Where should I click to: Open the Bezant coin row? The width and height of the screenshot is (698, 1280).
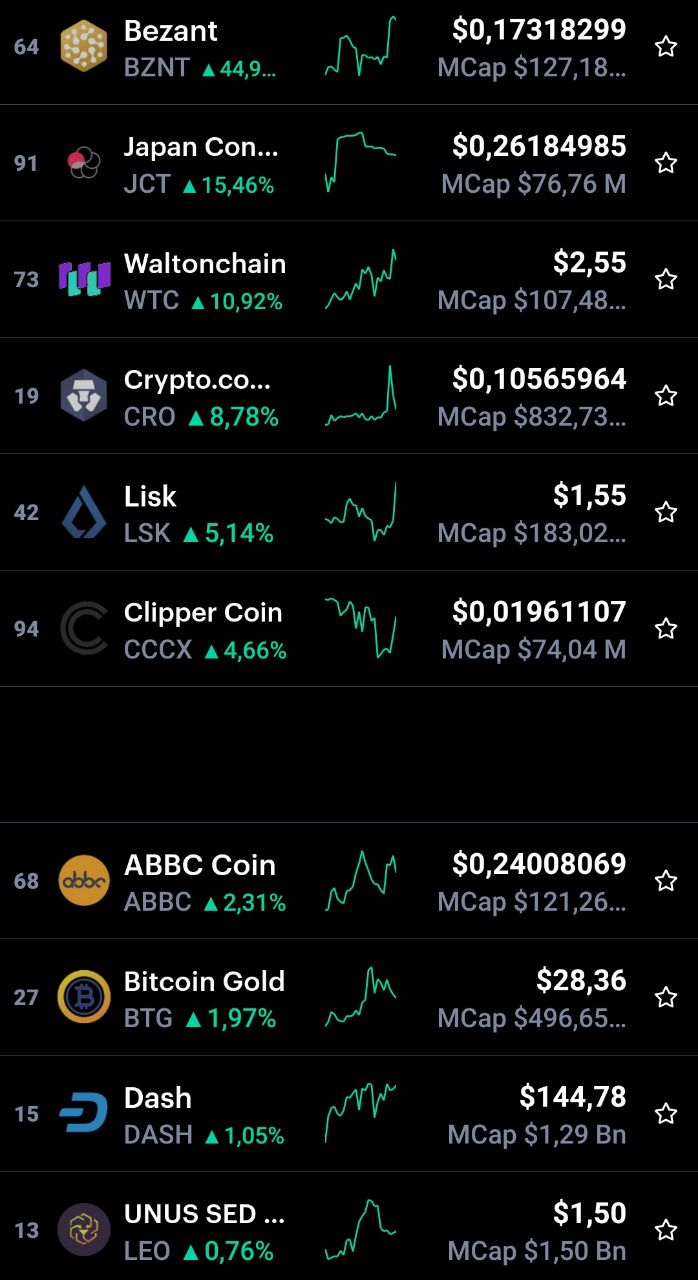pyautogui.click(x=349, y=47)
